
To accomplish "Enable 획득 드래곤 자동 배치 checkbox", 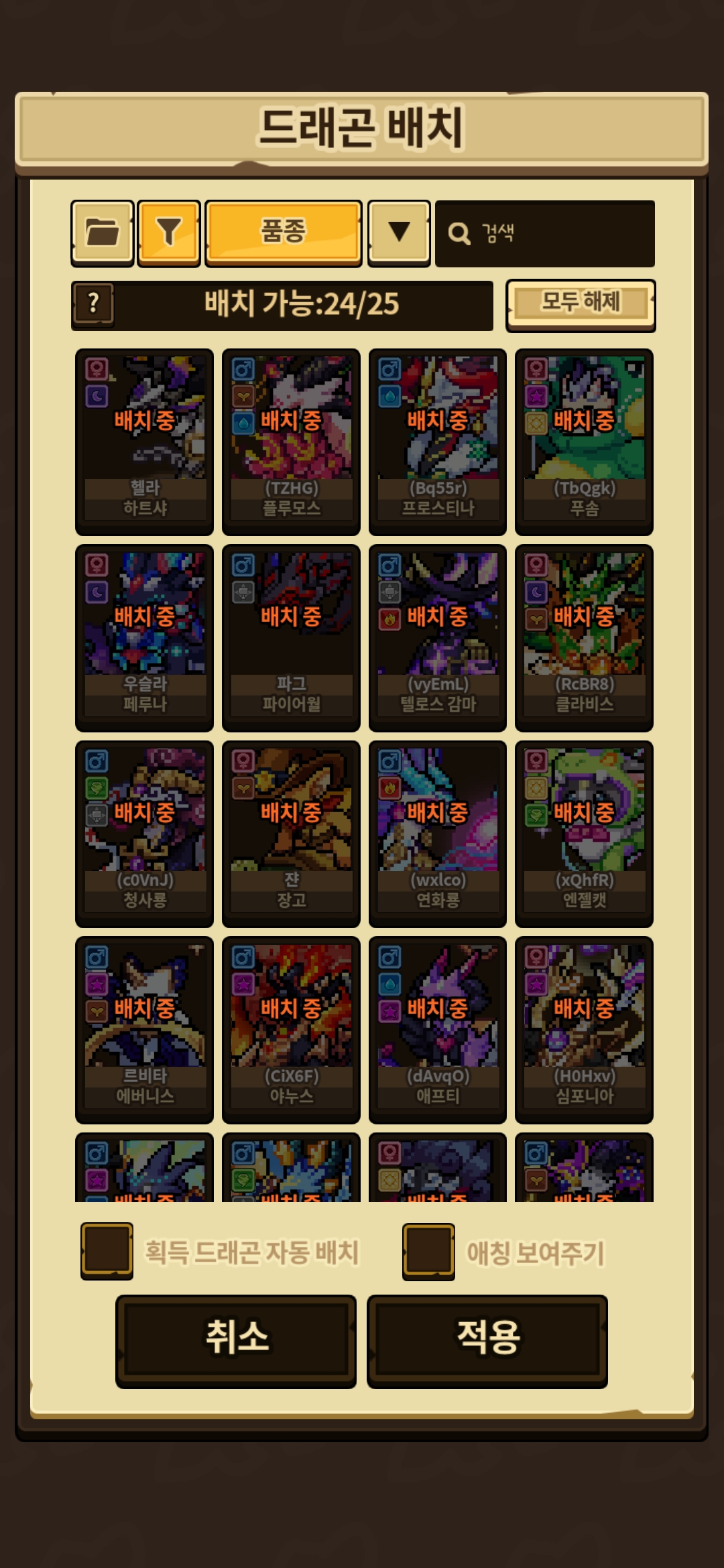I will [x=107, y=1251].
